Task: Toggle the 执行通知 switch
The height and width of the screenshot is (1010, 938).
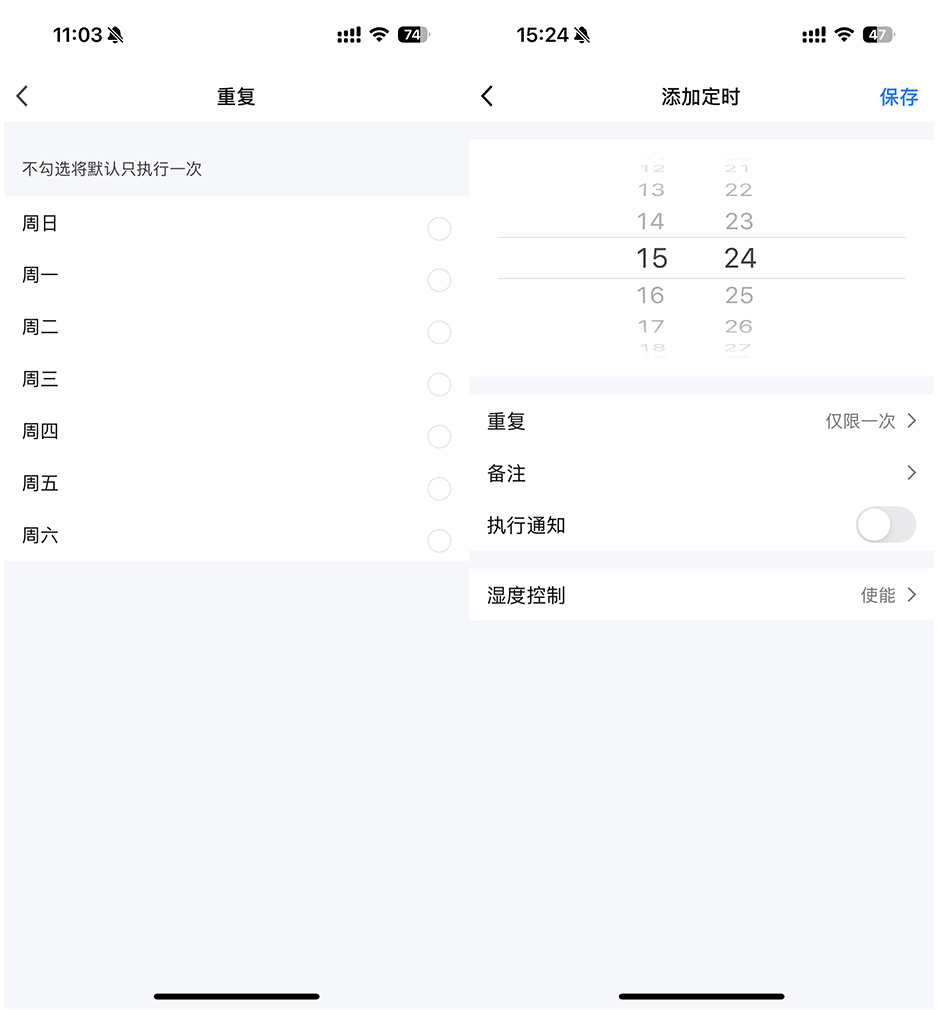Action: pos(885,525)
